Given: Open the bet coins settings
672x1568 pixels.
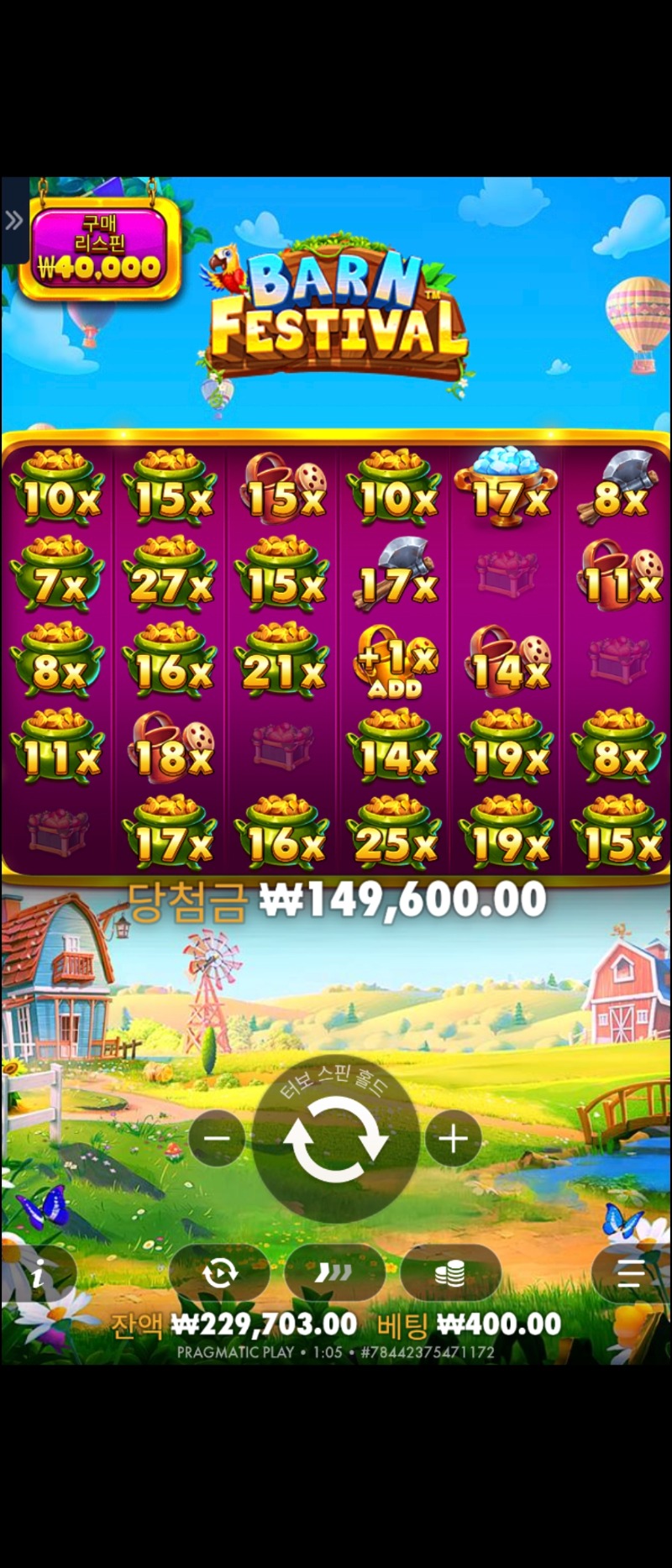Looking at the screenshot, I should (450, 1274).
